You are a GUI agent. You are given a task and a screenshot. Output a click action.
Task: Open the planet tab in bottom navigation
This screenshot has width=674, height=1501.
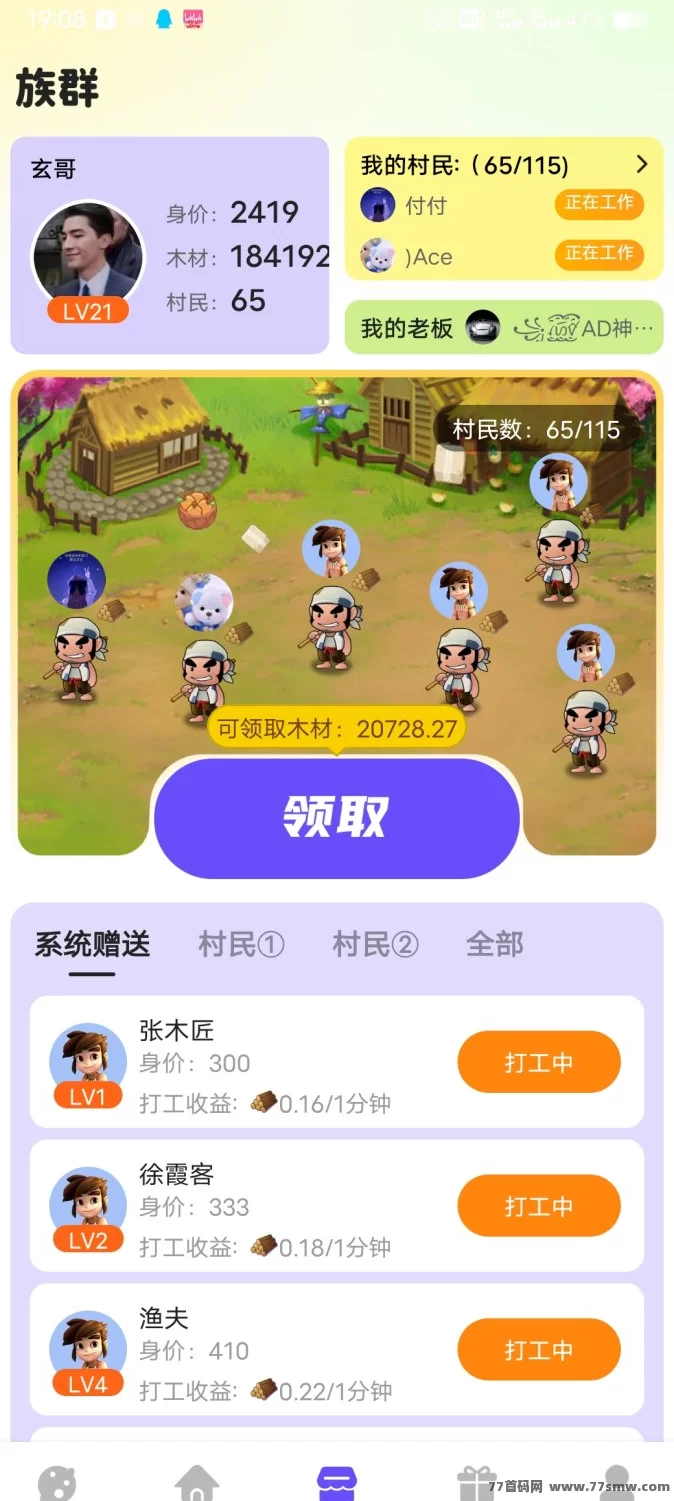[57, 1482]
